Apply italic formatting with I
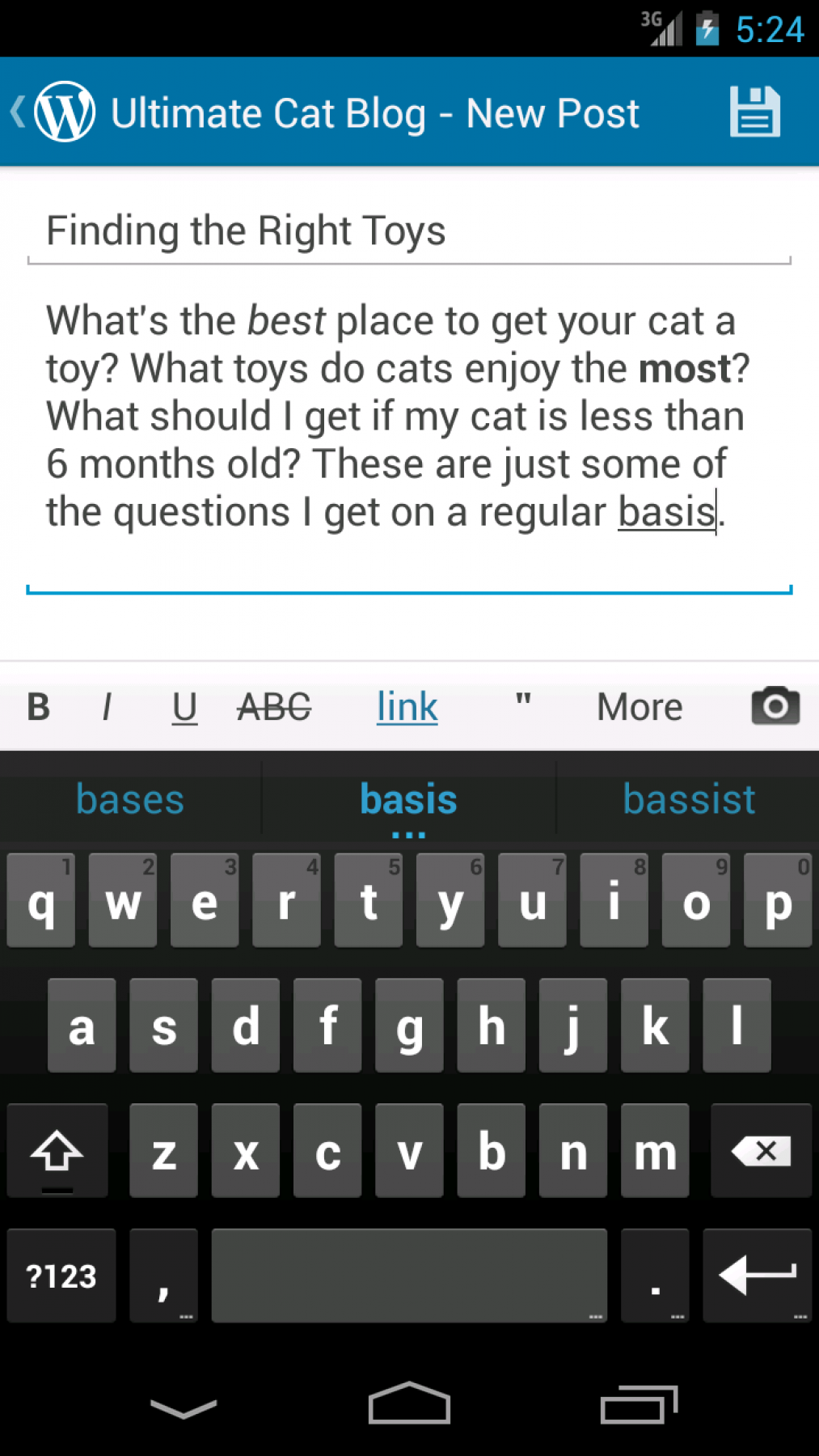The image size is (819, 1456). pos(106,707)
